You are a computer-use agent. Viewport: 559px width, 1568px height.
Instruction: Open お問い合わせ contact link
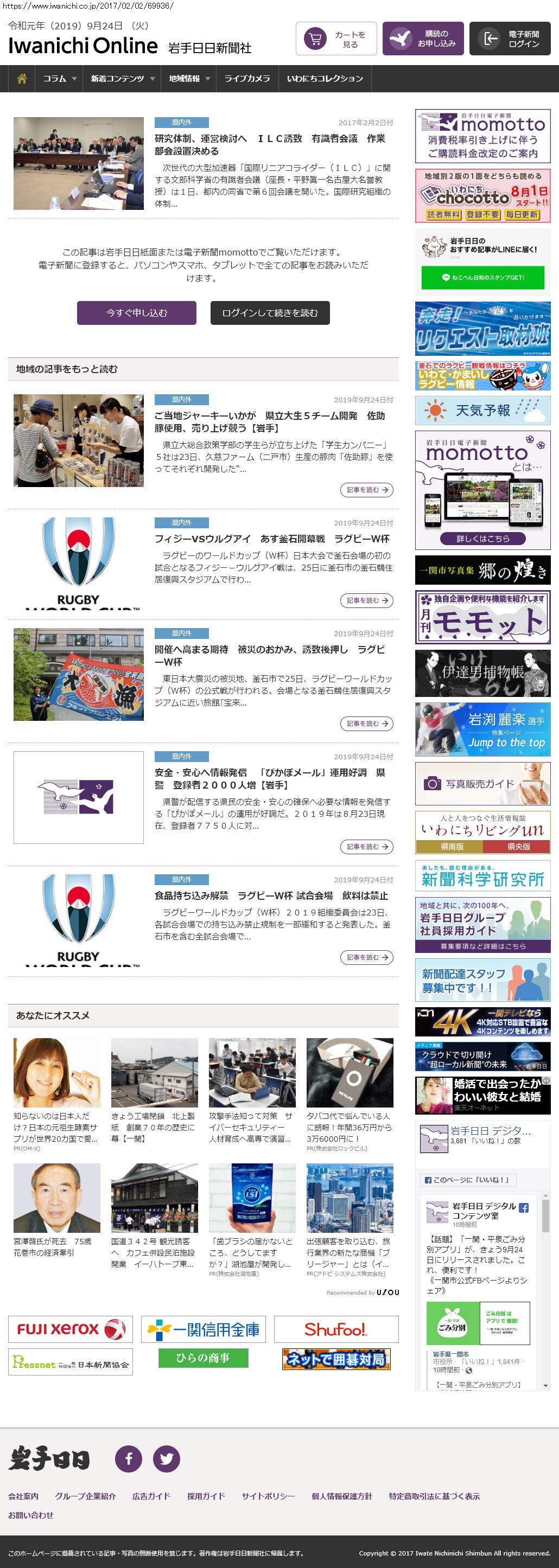point(30,1514)
